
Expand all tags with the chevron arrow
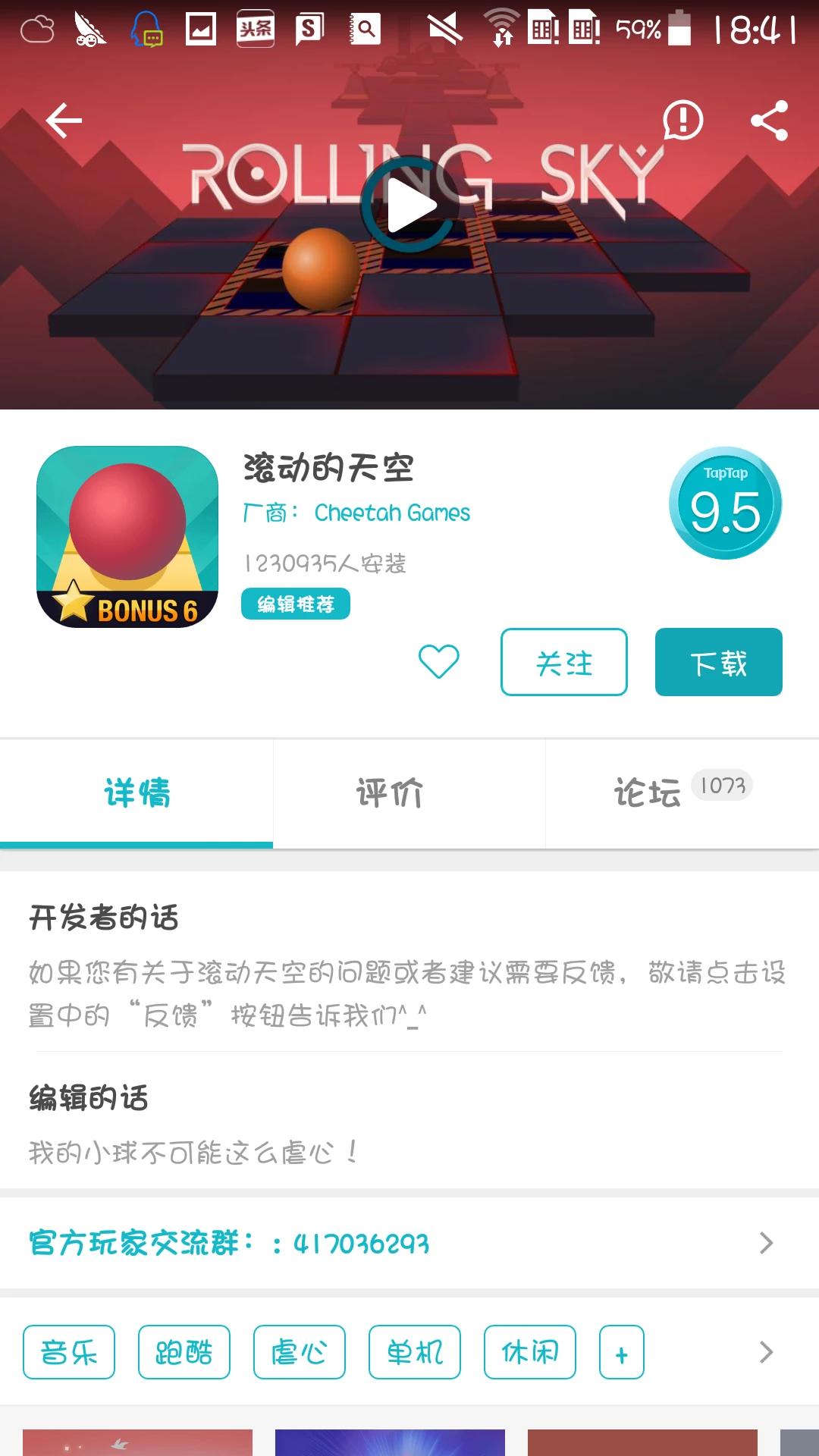(766, 1352)
